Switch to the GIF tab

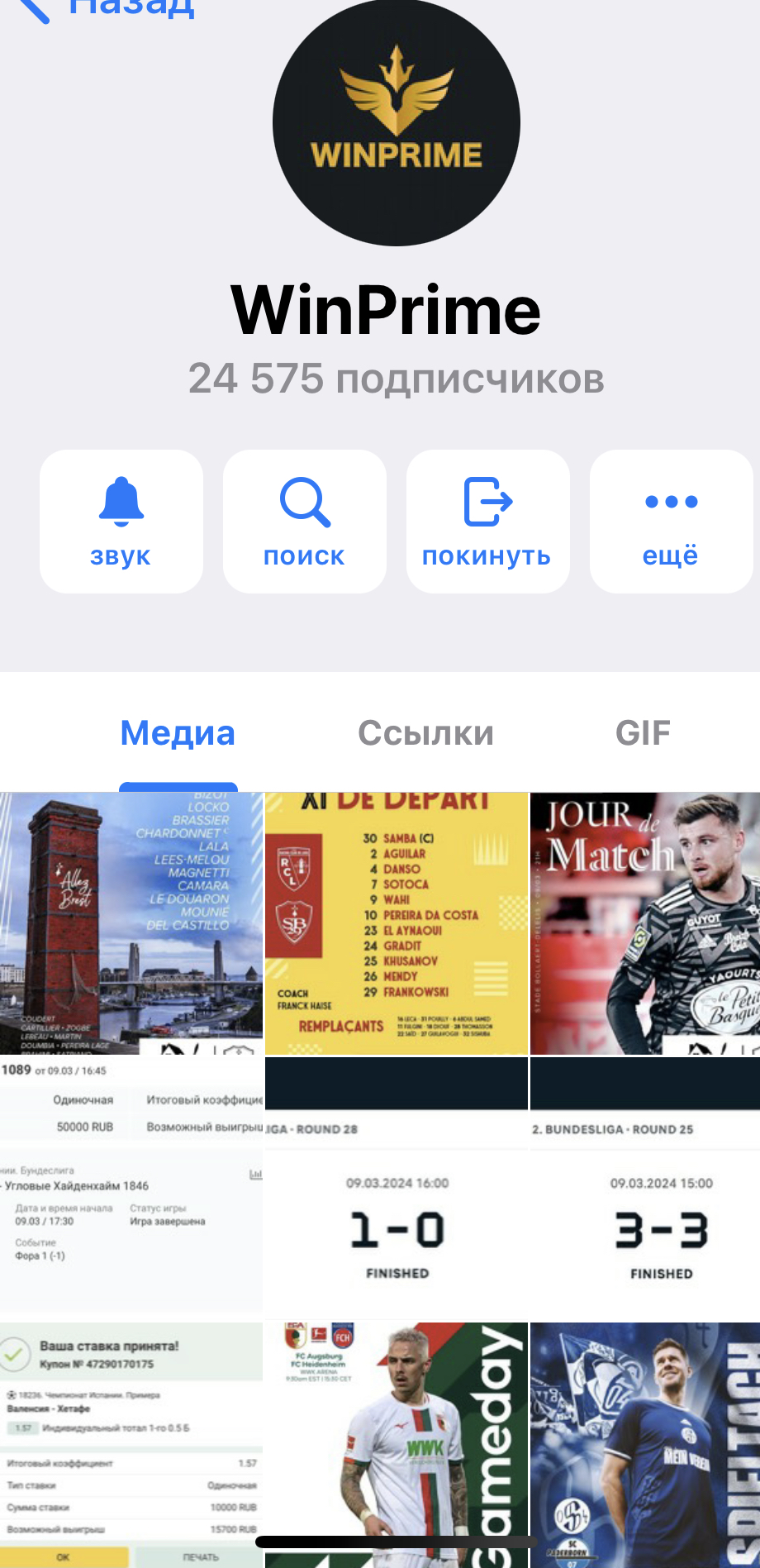643,733
